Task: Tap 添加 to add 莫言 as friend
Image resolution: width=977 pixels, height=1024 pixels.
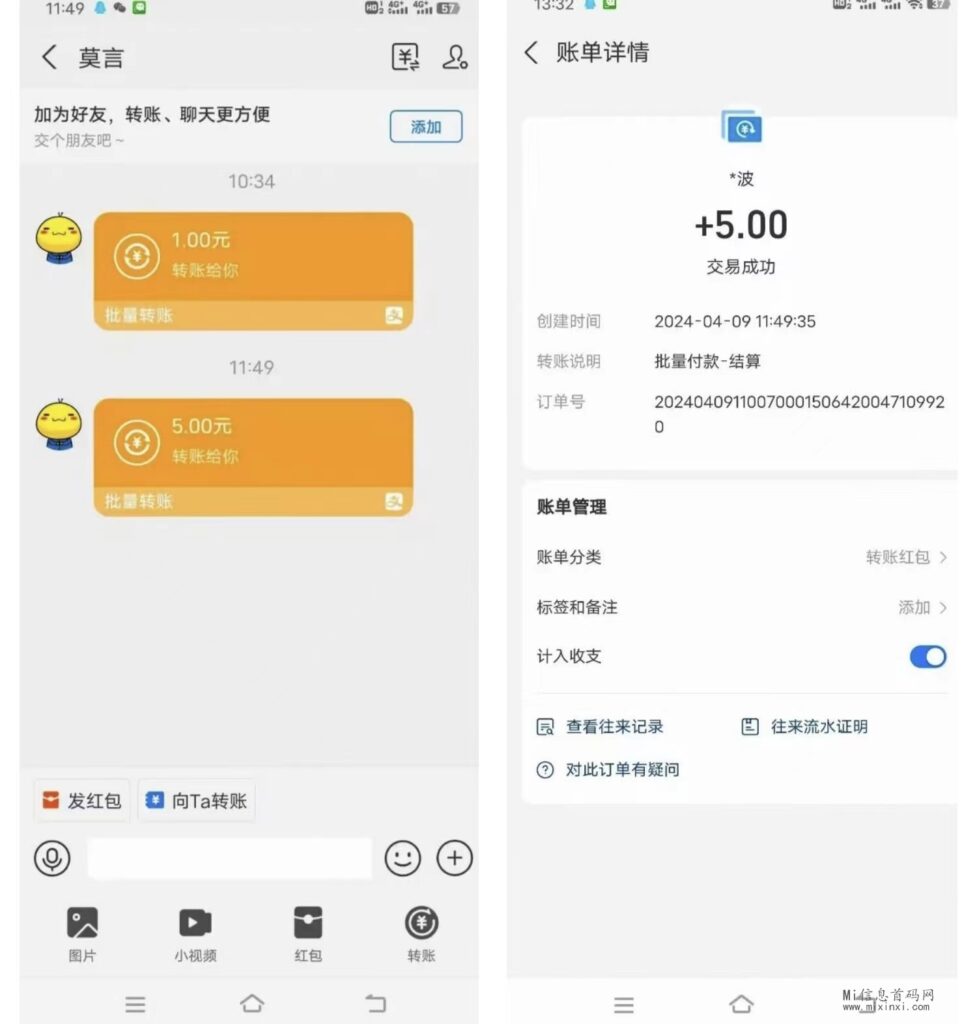Action: click(425, 126)
